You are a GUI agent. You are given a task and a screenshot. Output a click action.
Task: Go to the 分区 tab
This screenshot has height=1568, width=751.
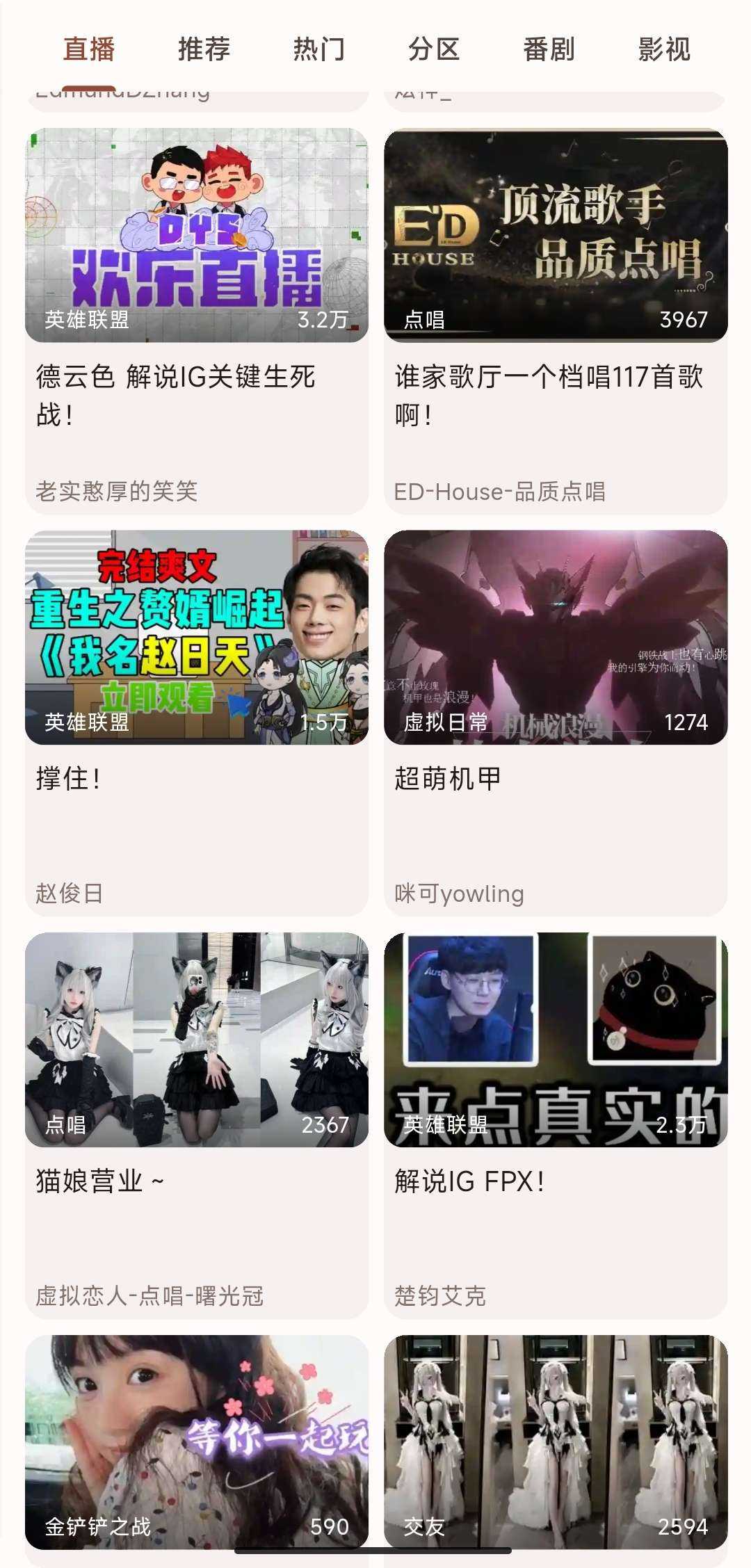click(x=434, y=50)
